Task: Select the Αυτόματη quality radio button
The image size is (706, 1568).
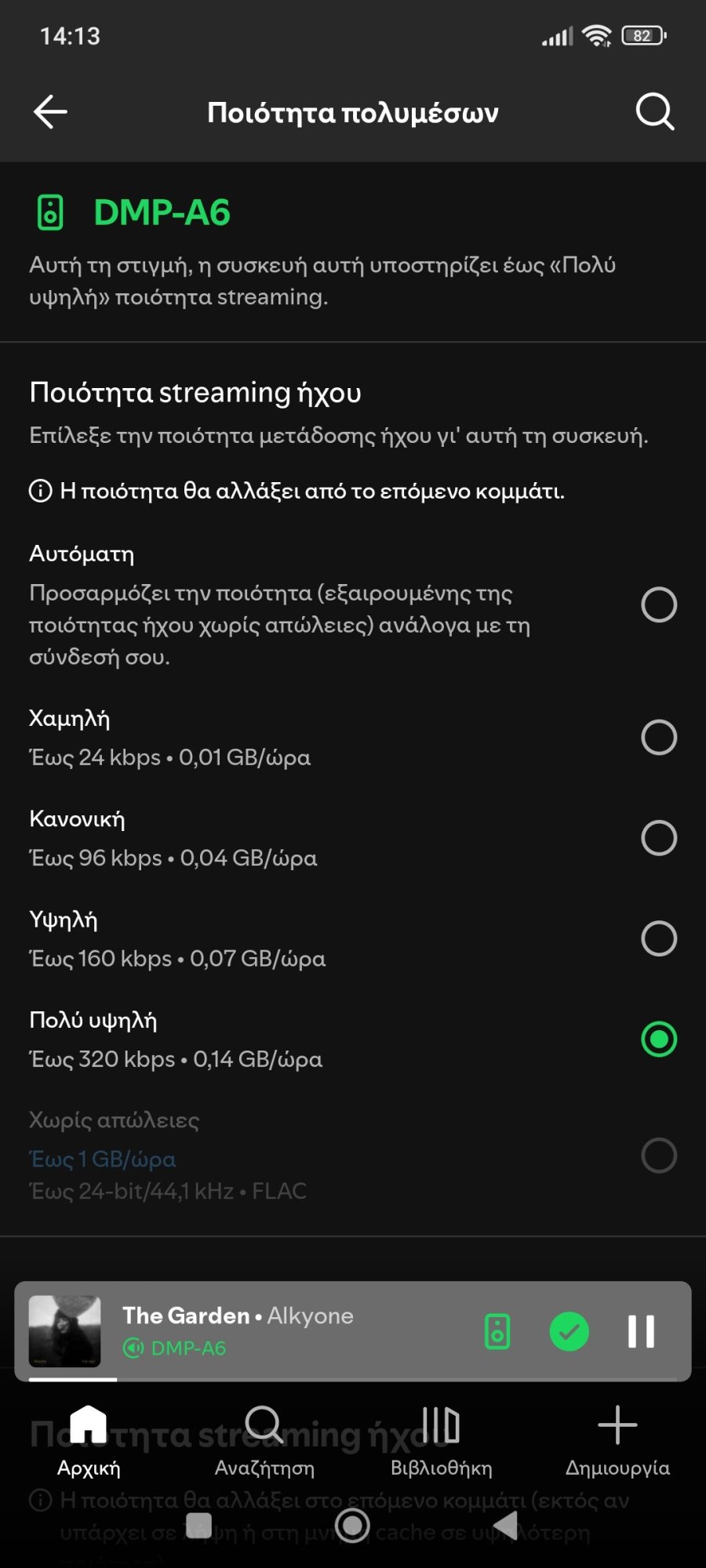Action: click(660, 604)
